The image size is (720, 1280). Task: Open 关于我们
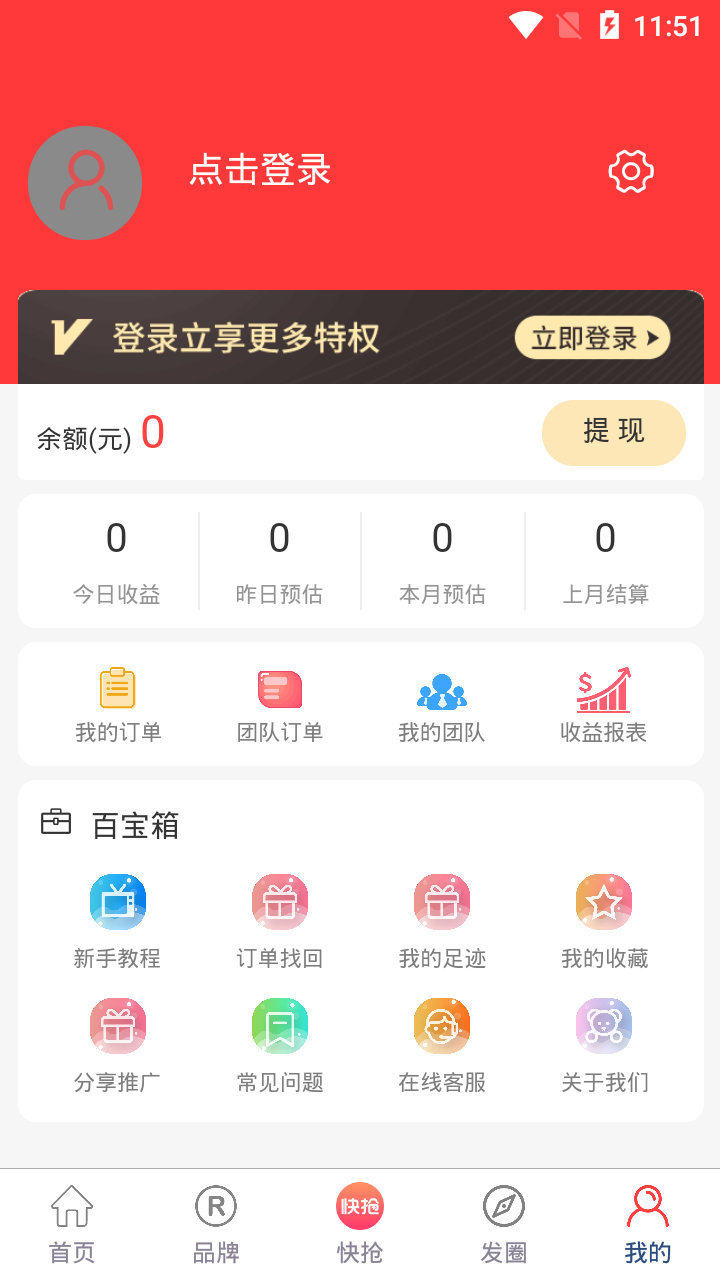pos(604,1045)
